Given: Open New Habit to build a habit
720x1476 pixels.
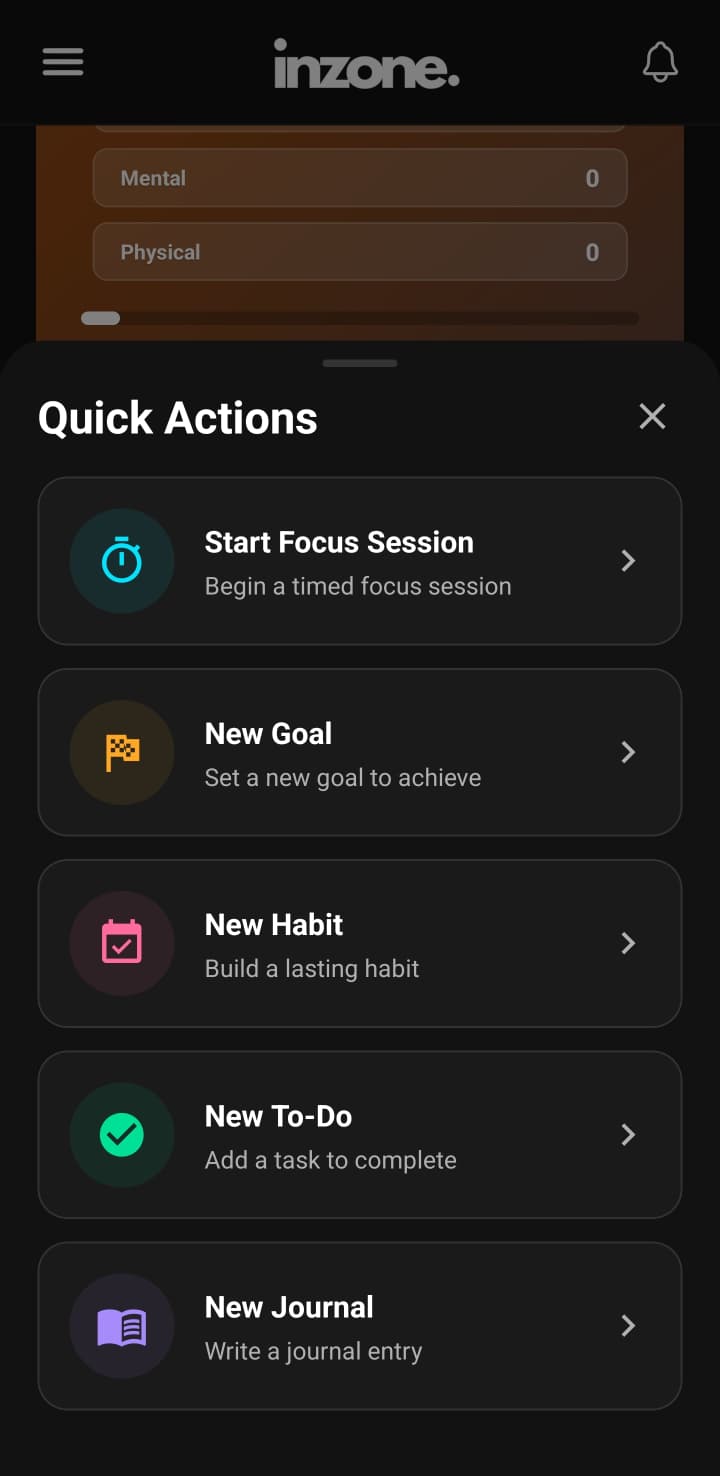Looking at the screenshot, I should pos(360,943).
